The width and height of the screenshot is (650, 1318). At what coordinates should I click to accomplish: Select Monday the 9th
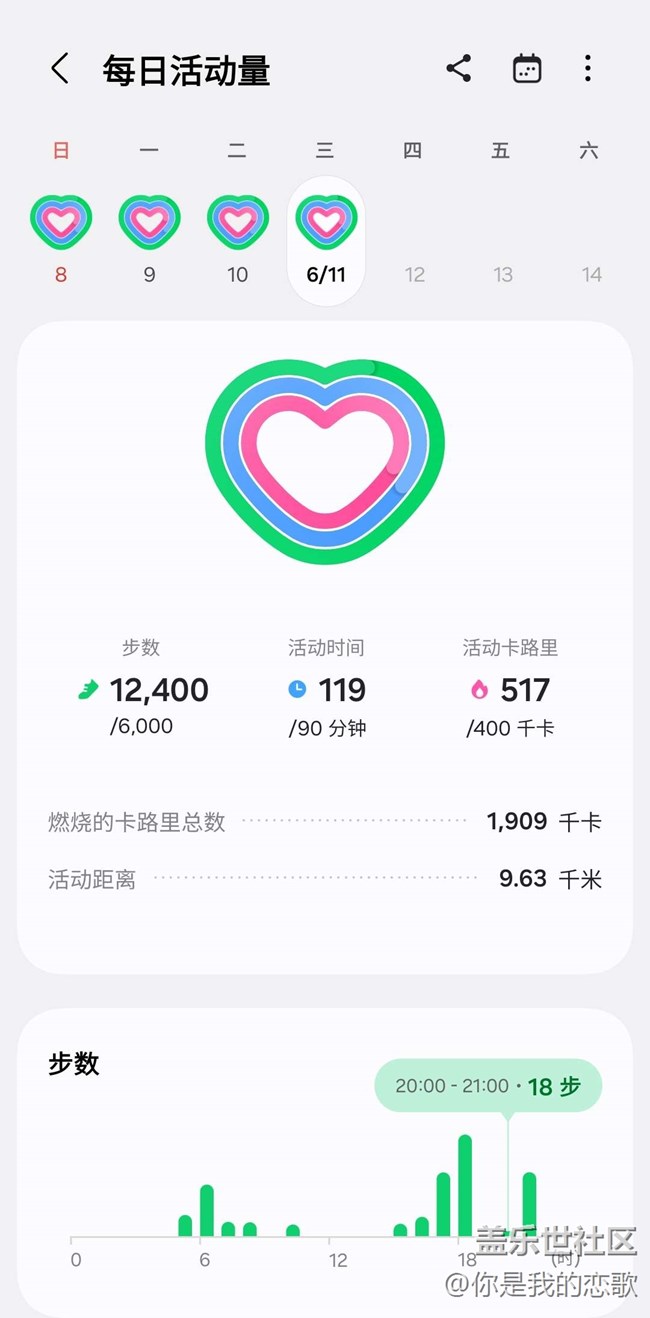(x=149, y=239)
